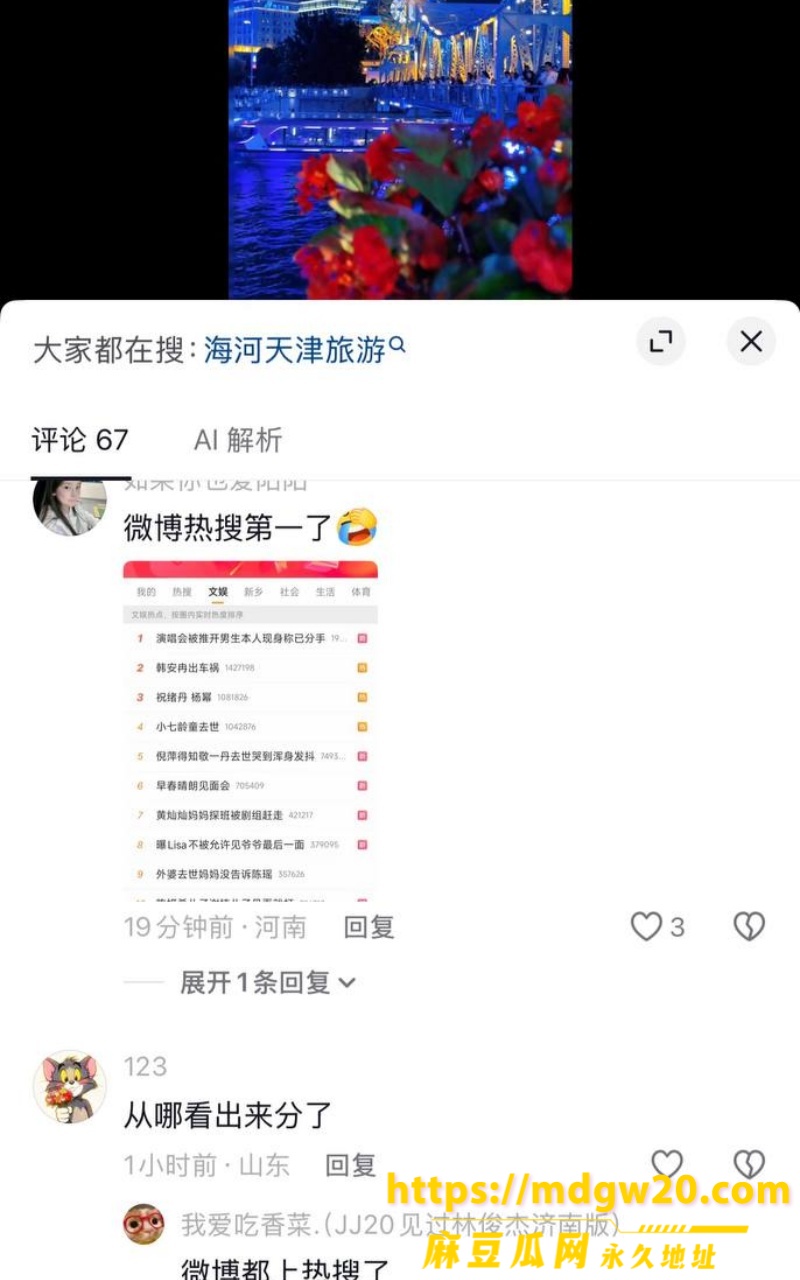Dislike the 微博热搜第一了 comment
Screen dimensions: 800x1280
click(749, 927)
